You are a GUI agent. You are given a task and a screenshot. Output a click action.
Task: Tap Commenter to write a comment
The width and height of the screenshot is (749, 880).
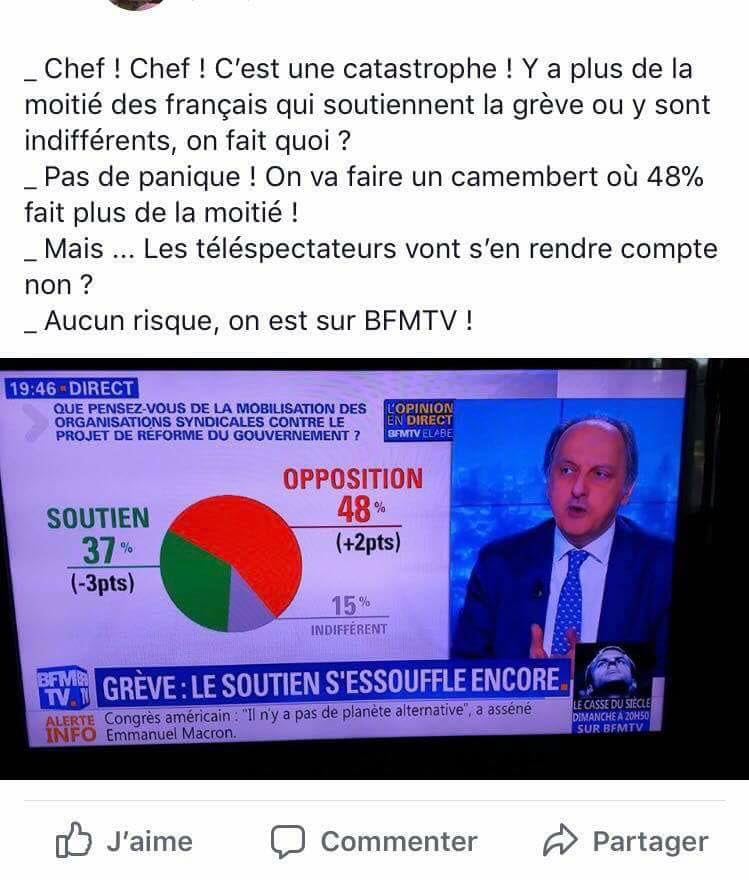click(374, 841)
